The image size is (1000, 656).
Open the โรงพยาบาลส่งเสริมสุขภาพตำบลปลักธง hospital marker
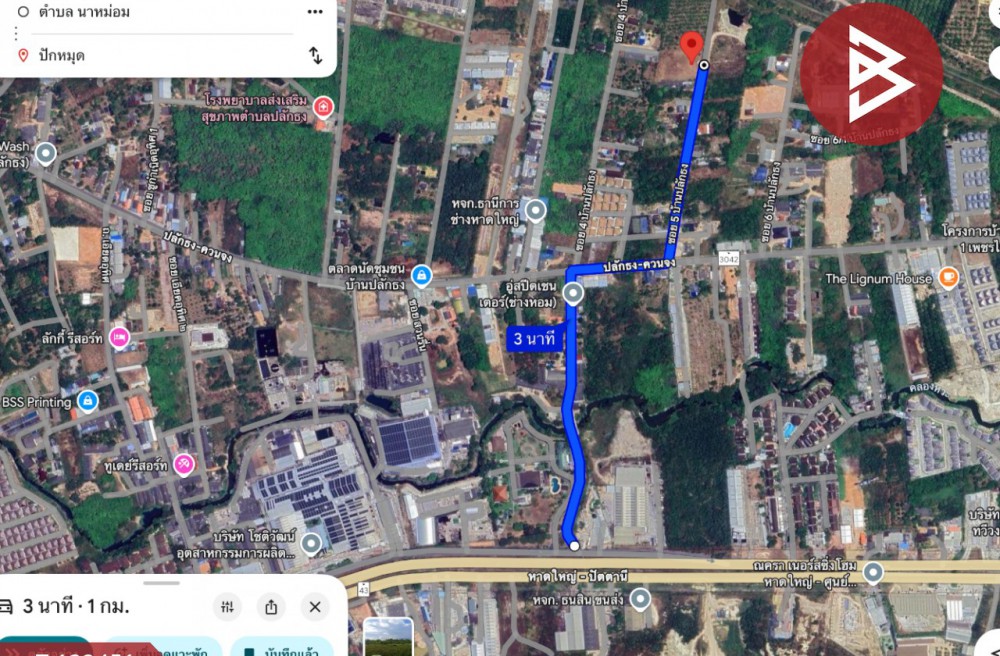322,107
